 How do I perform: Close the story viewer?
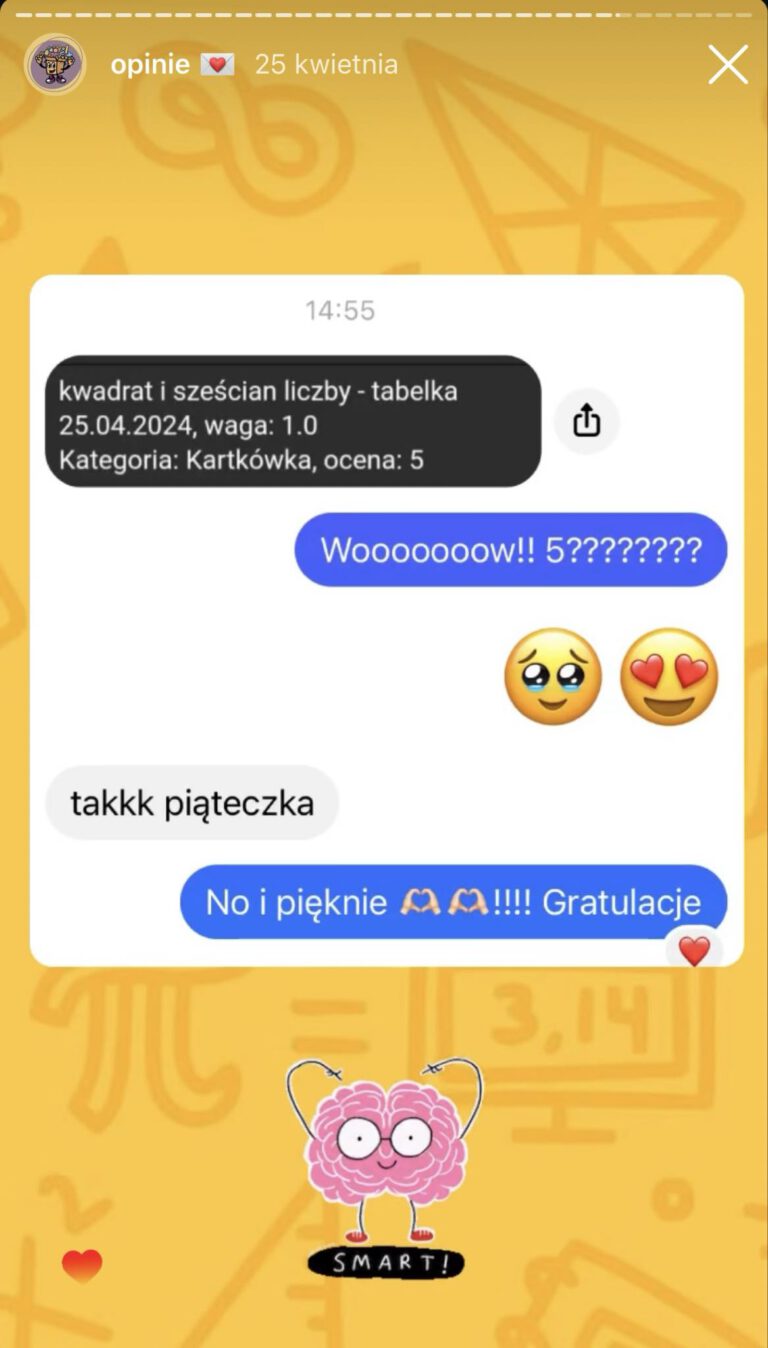pos(727,65)
